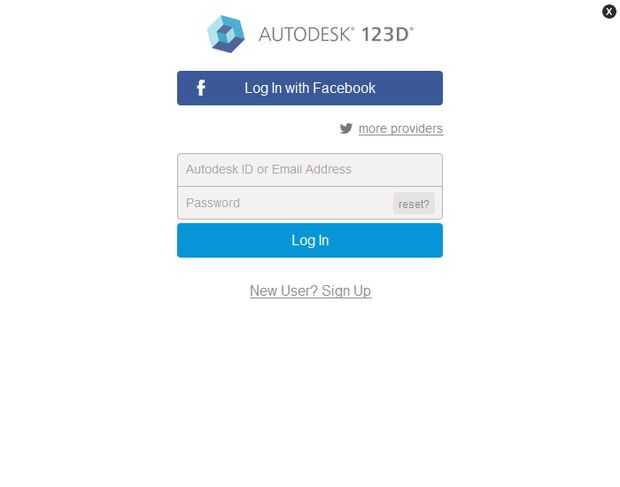Close the login dialog

[x=609, y=11]
